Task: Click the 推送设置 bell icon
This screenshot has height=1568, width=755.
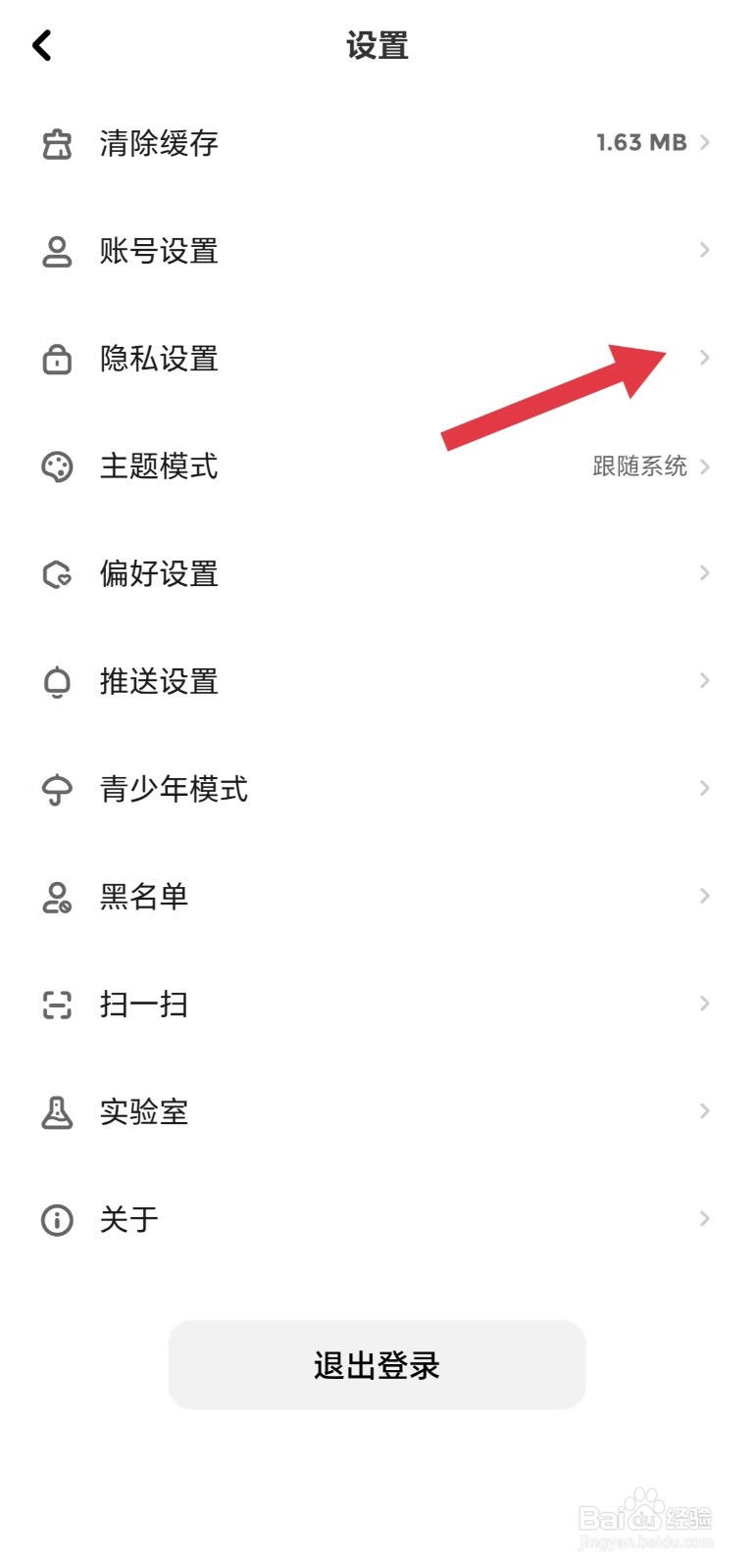Action: [57, 680]
